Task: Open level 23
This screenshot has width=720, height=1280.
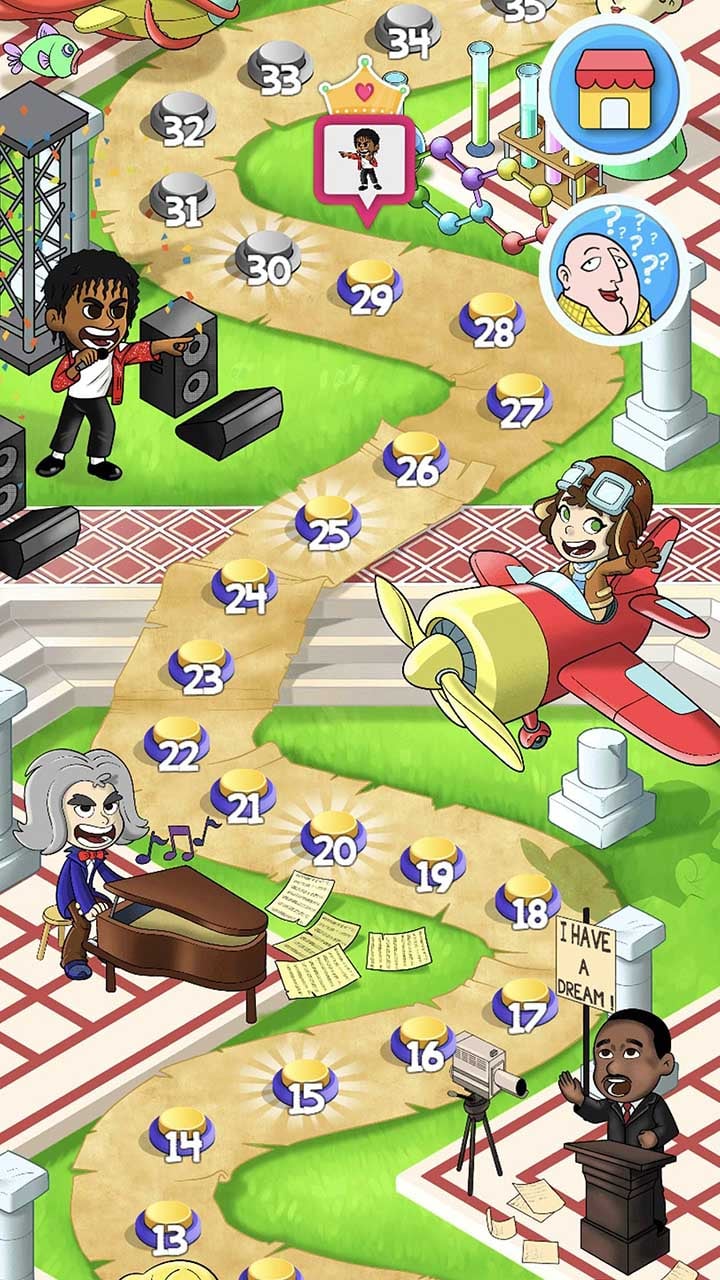Action: click(x=201, y=668)
